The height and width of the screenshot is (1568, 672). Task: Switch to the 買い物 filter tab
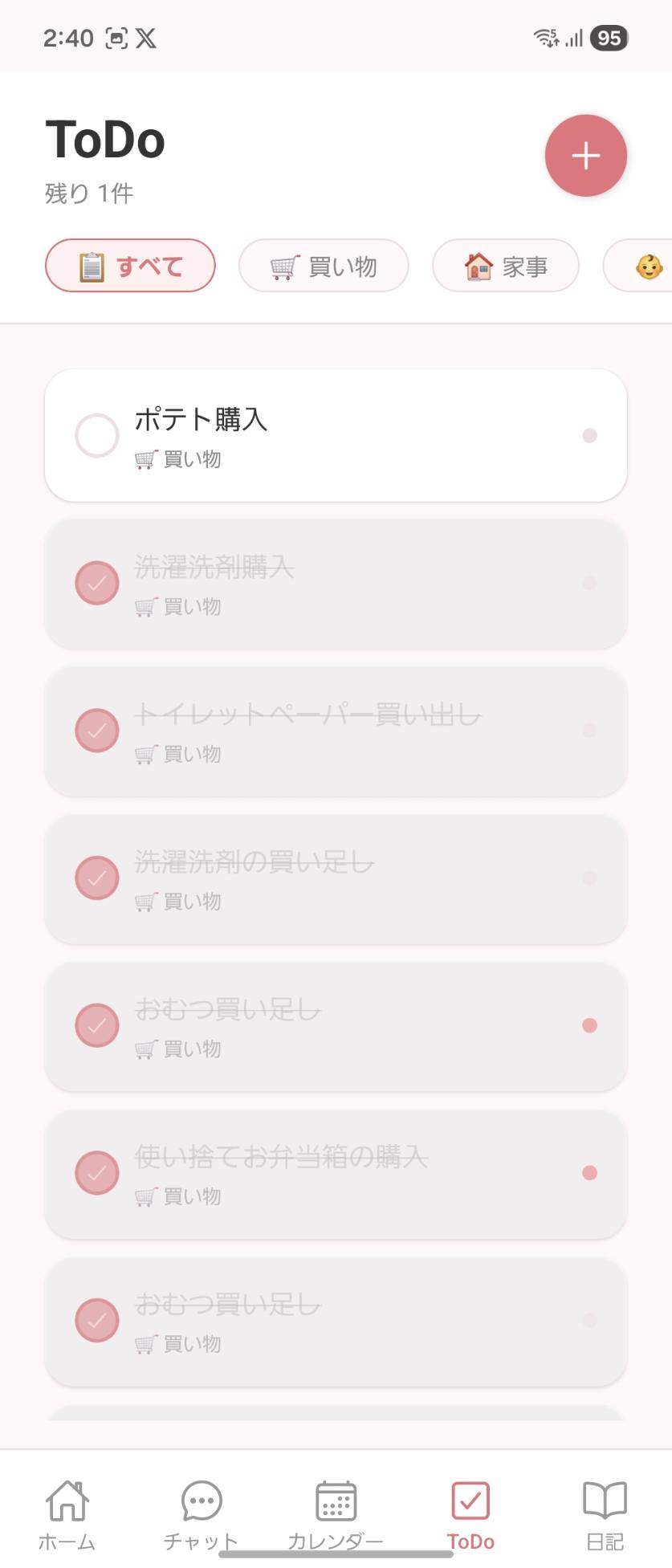click(x=324, y=266)
